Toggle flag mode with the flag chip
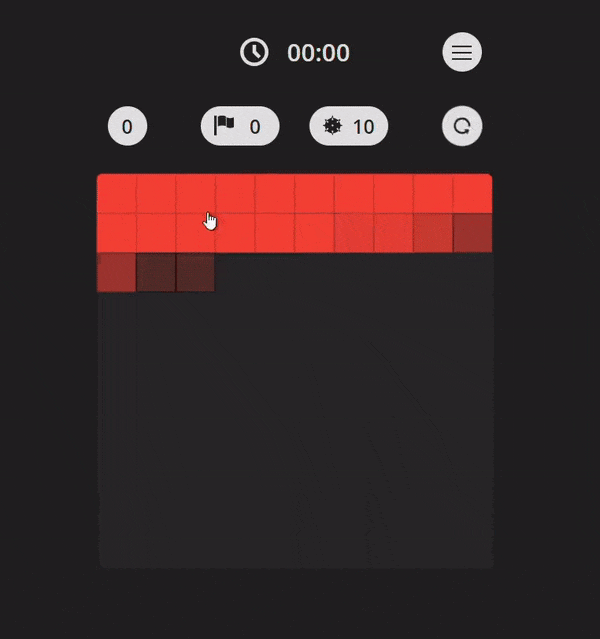 click(240, 127)
